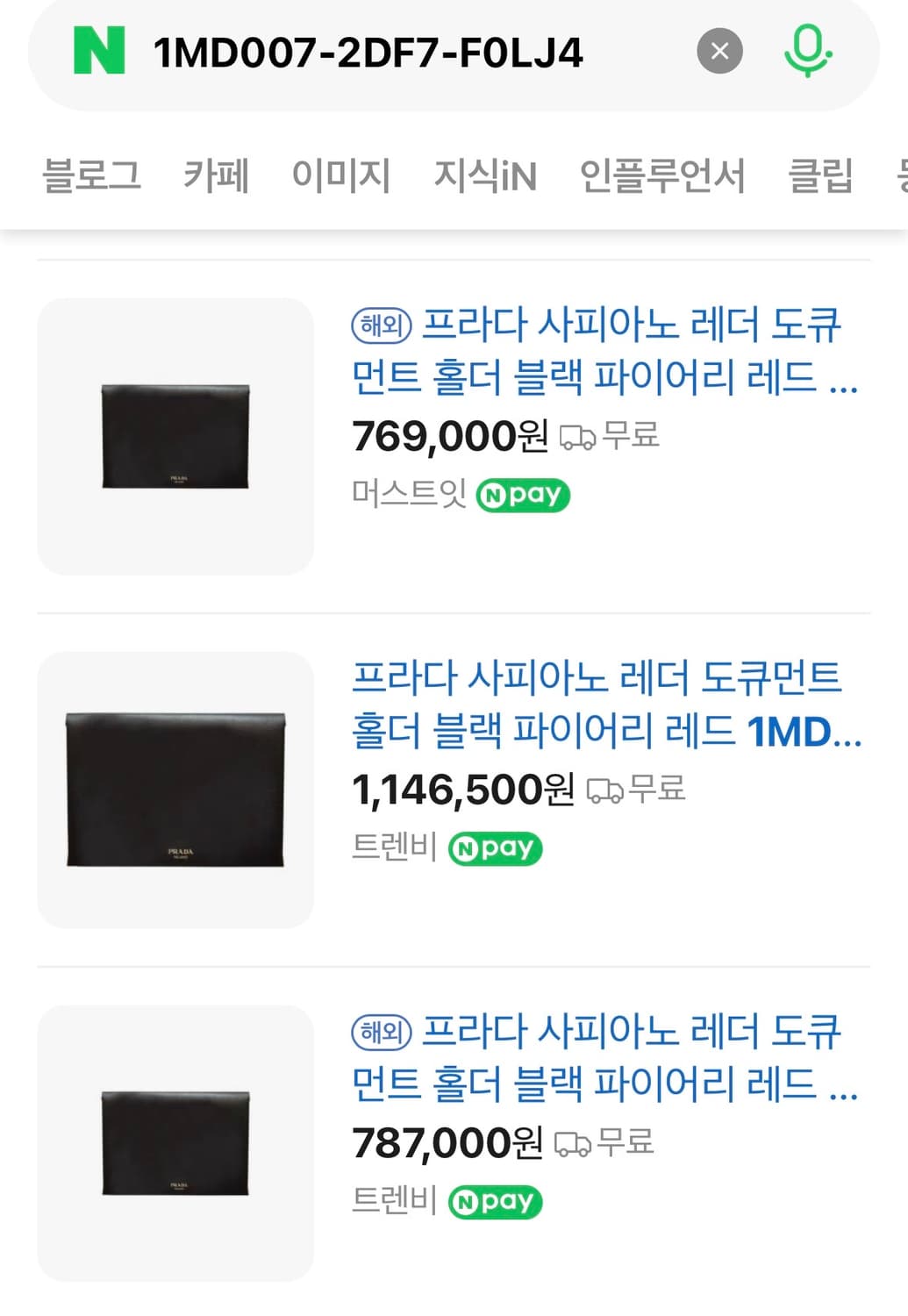Switch to the 지식iN tab
Image resolution: width=908 pixels, height=1316 pixels.
click(x=485, y=175)
